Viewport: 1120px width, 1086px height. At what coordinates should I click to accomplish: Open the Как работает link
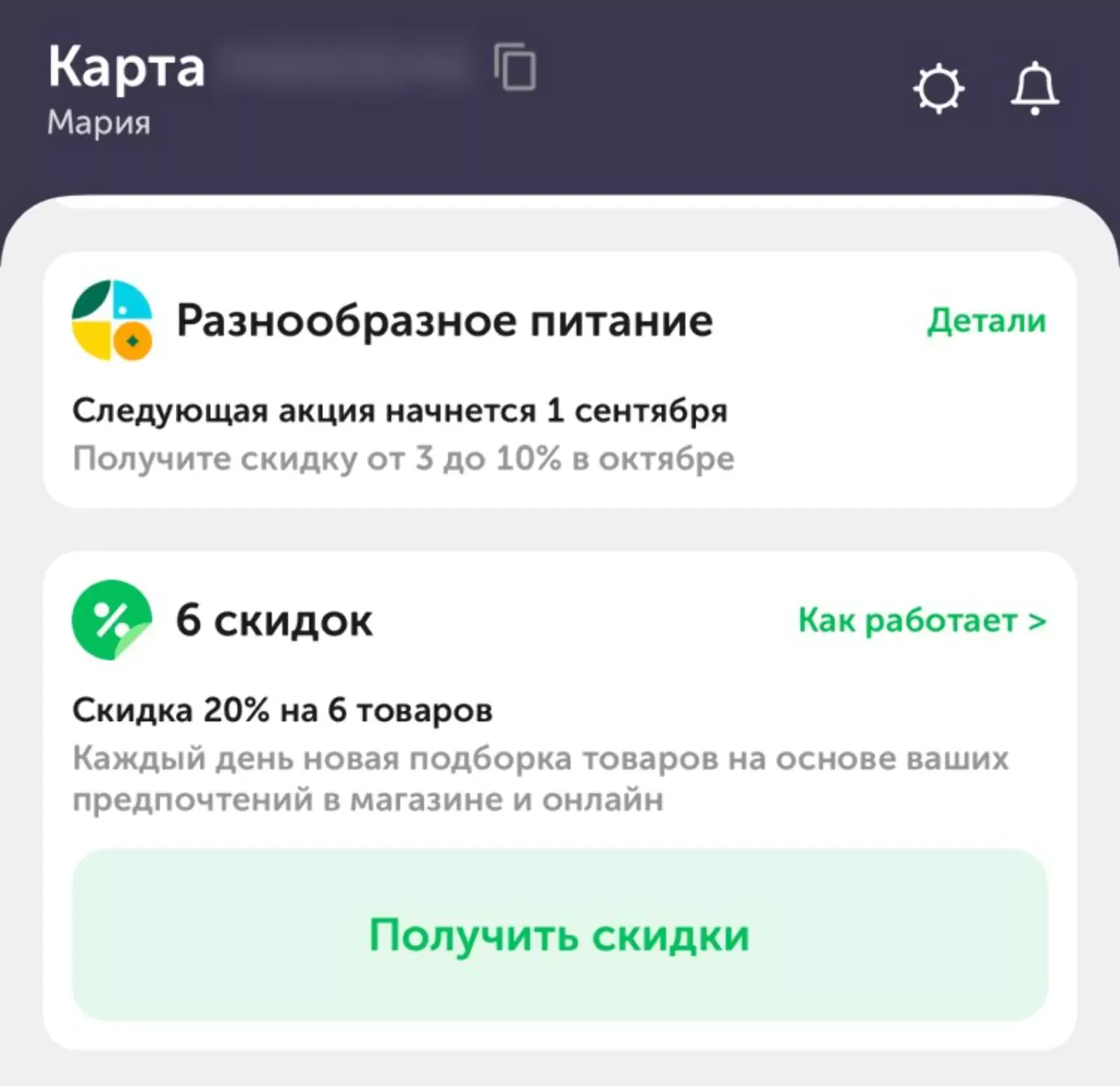(922, 621)
